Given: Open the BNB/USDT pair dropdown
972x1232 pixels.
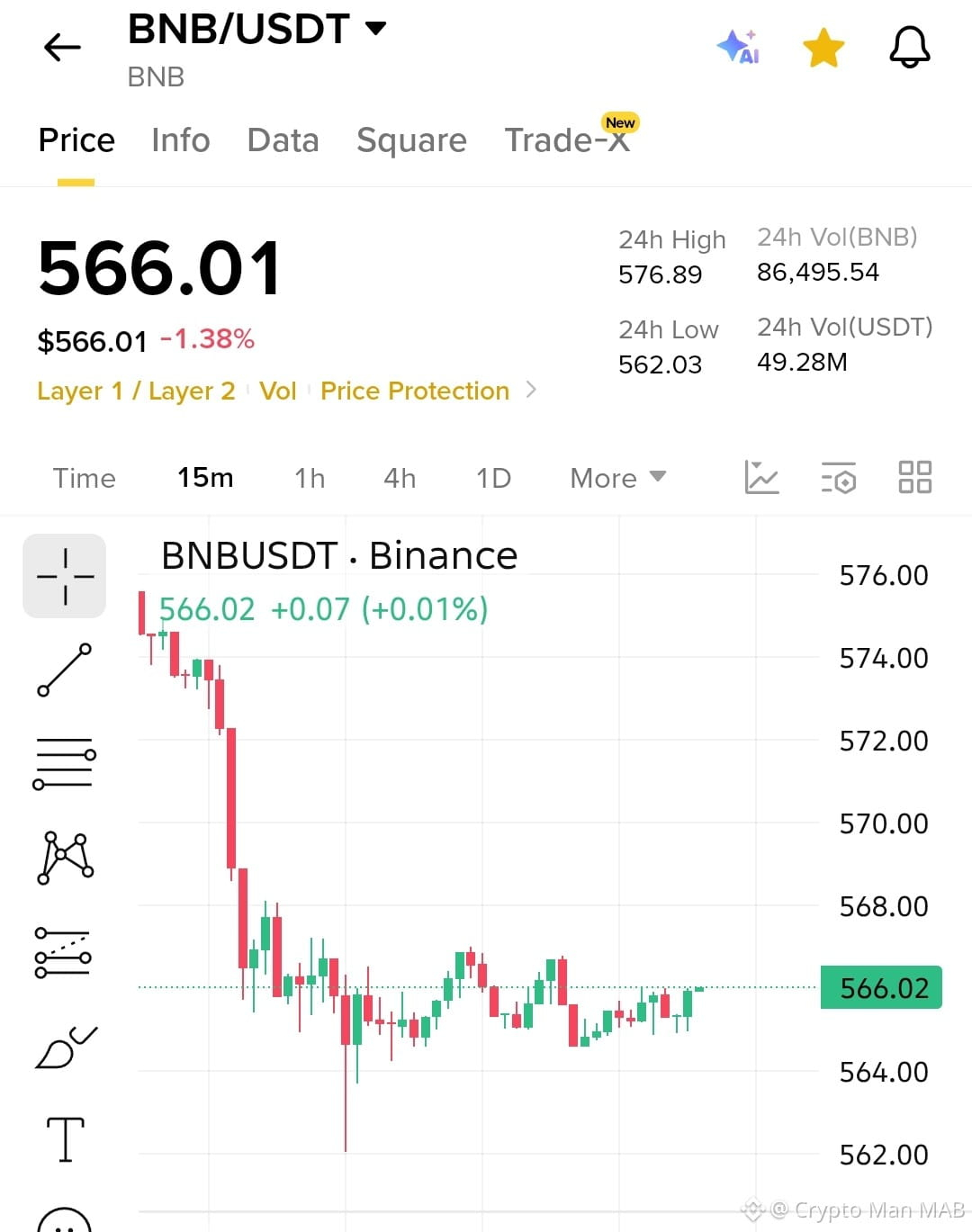Looking at the screenshot, I should (256, 29).
